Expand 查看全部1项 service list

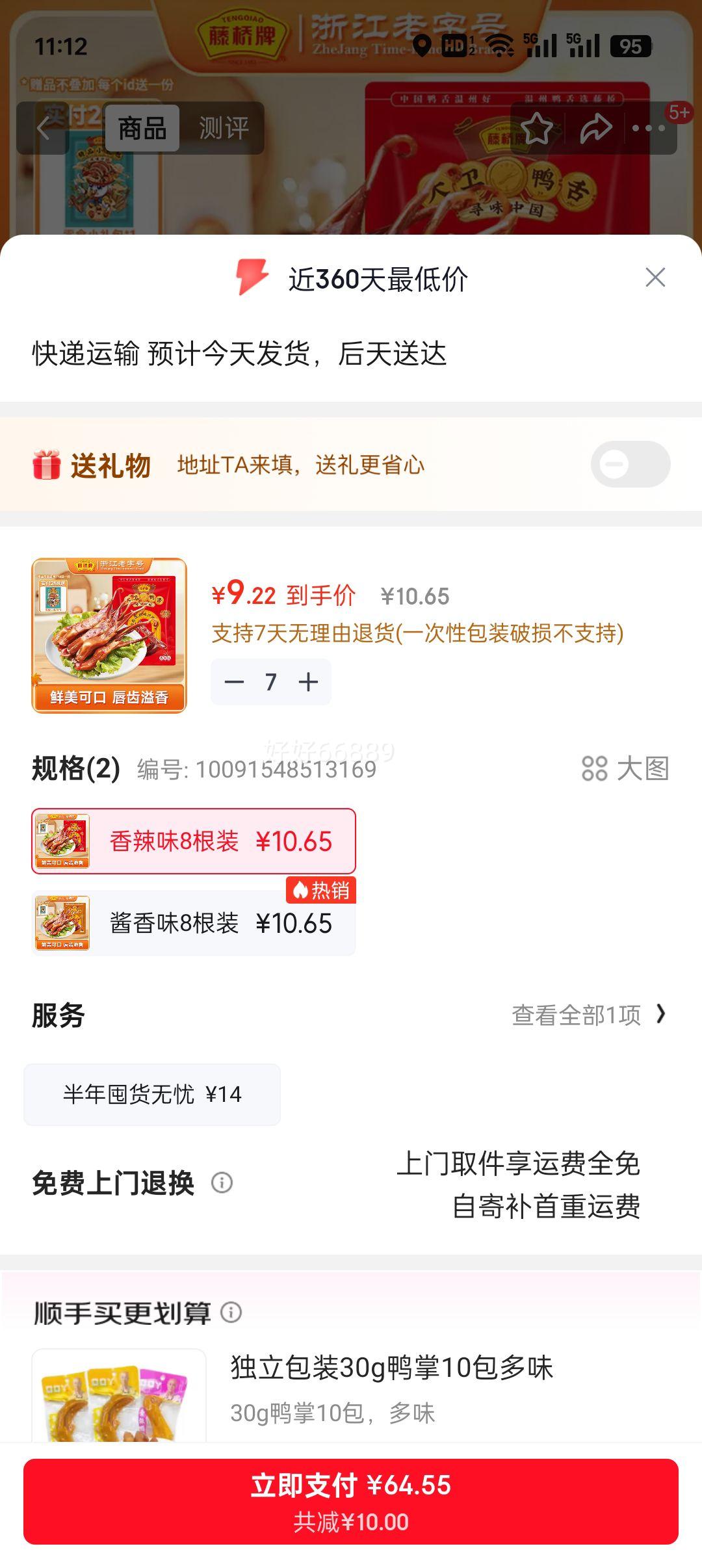tap(584, 1015)
